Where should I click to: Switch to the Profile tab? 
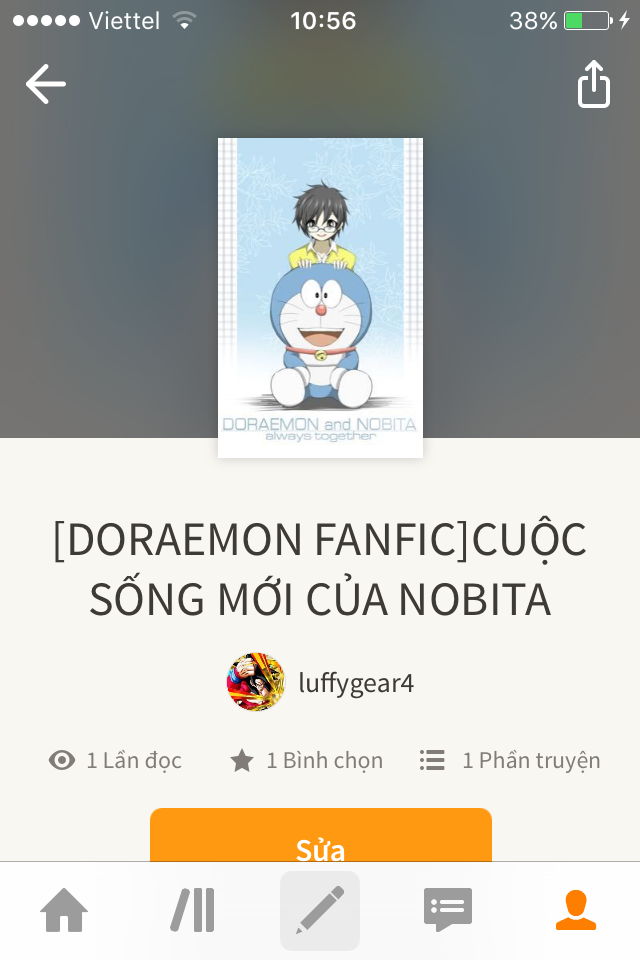coord(576,911)
